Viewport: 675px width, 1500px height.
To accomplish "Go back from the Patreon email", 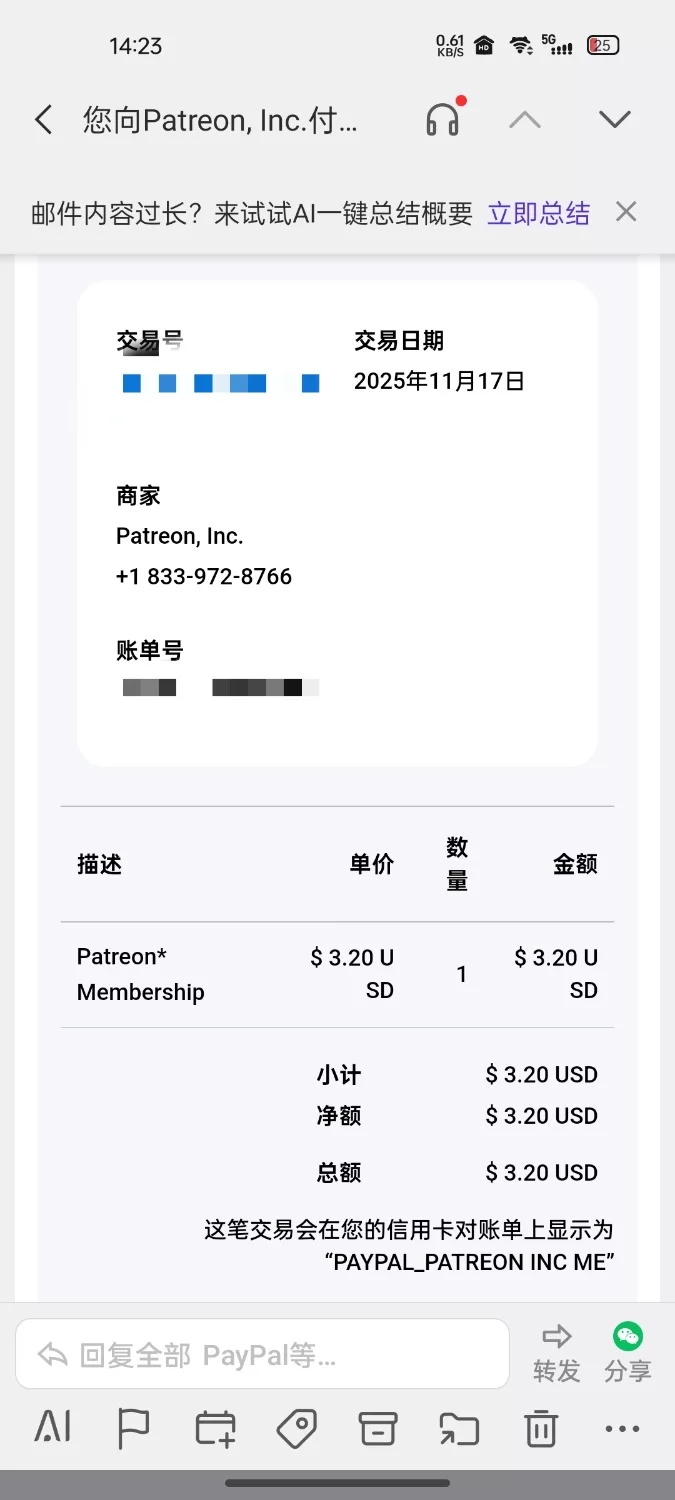I will (x=43, y=120).
